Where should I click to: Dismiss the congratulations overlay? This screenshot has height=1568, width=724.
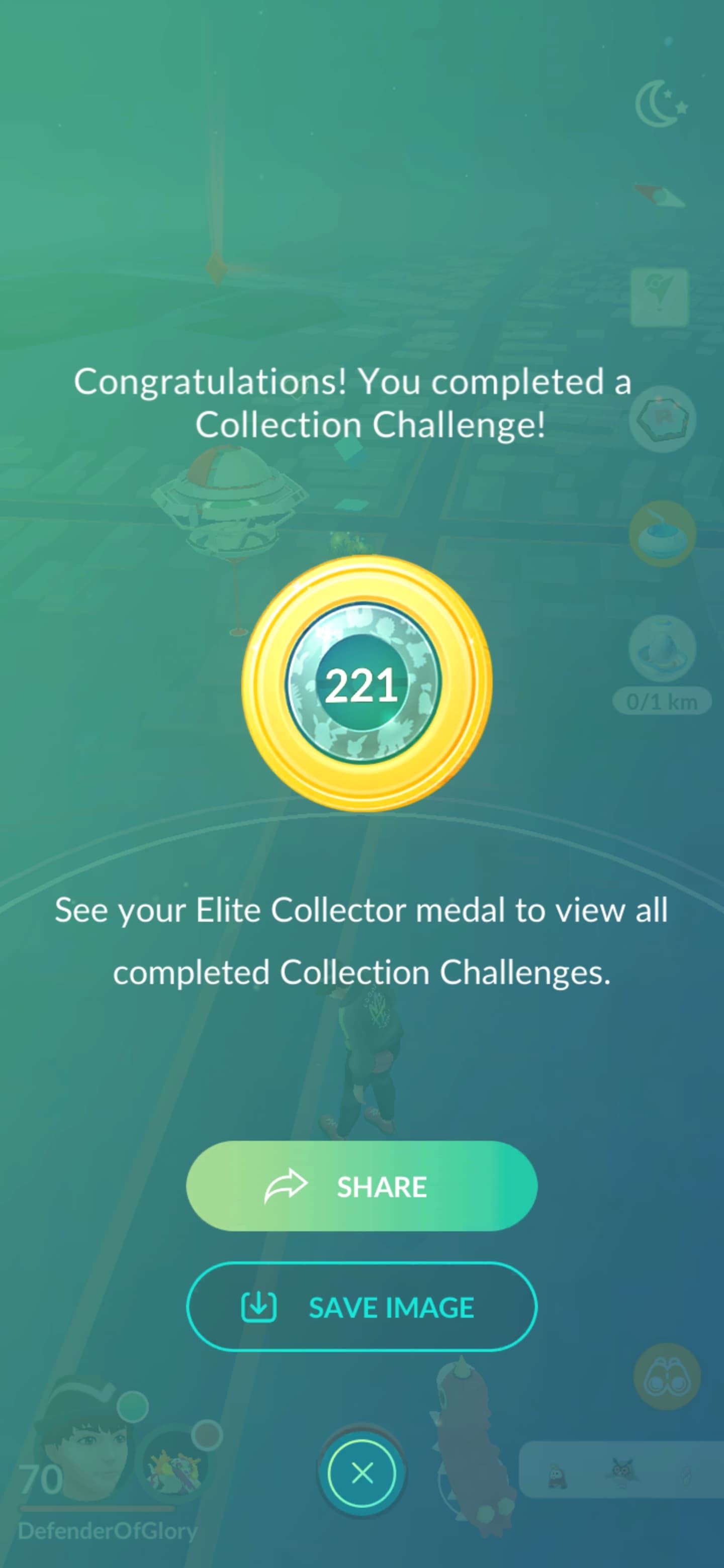[x=361, y=1474]
